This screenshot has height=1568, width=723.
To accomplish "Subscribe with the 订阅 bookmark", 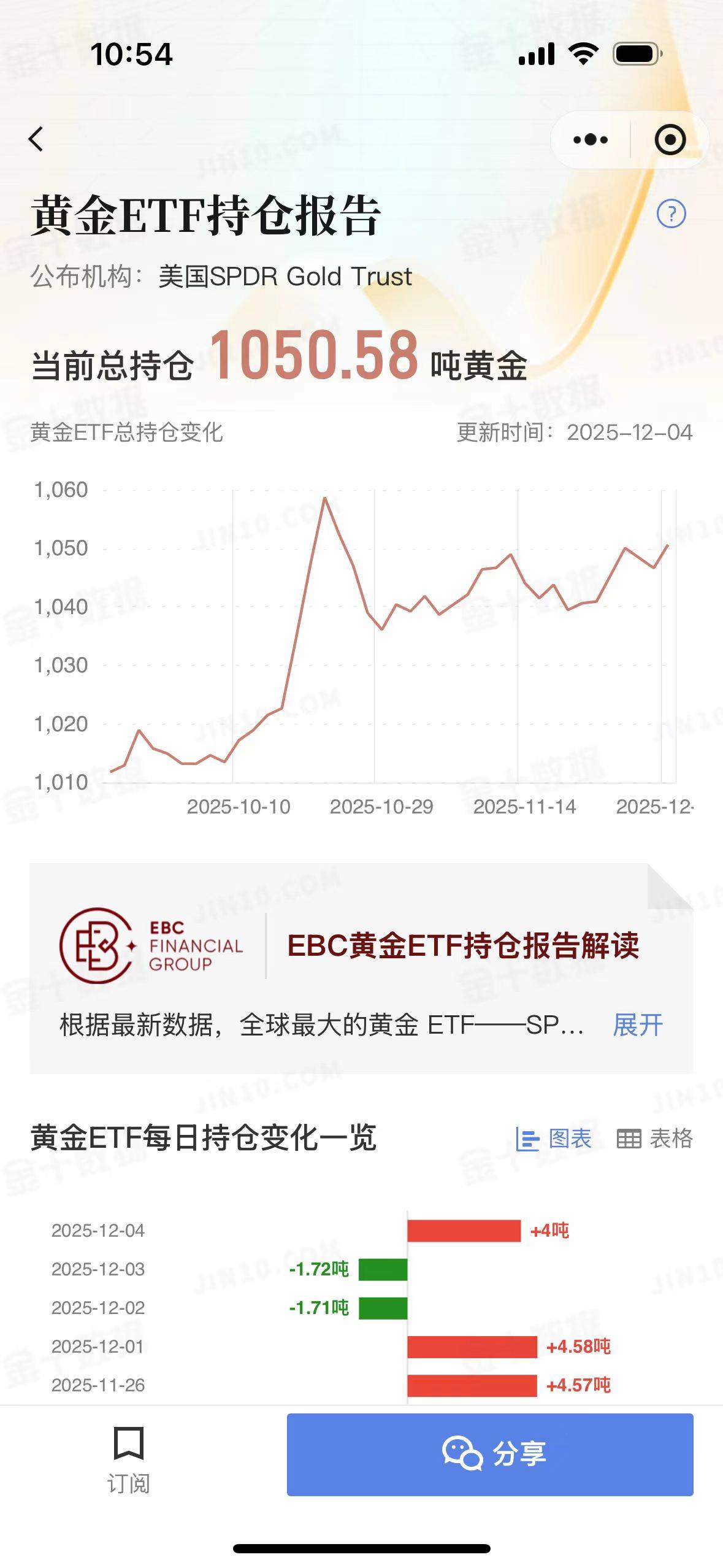I will click(129, 1459).
